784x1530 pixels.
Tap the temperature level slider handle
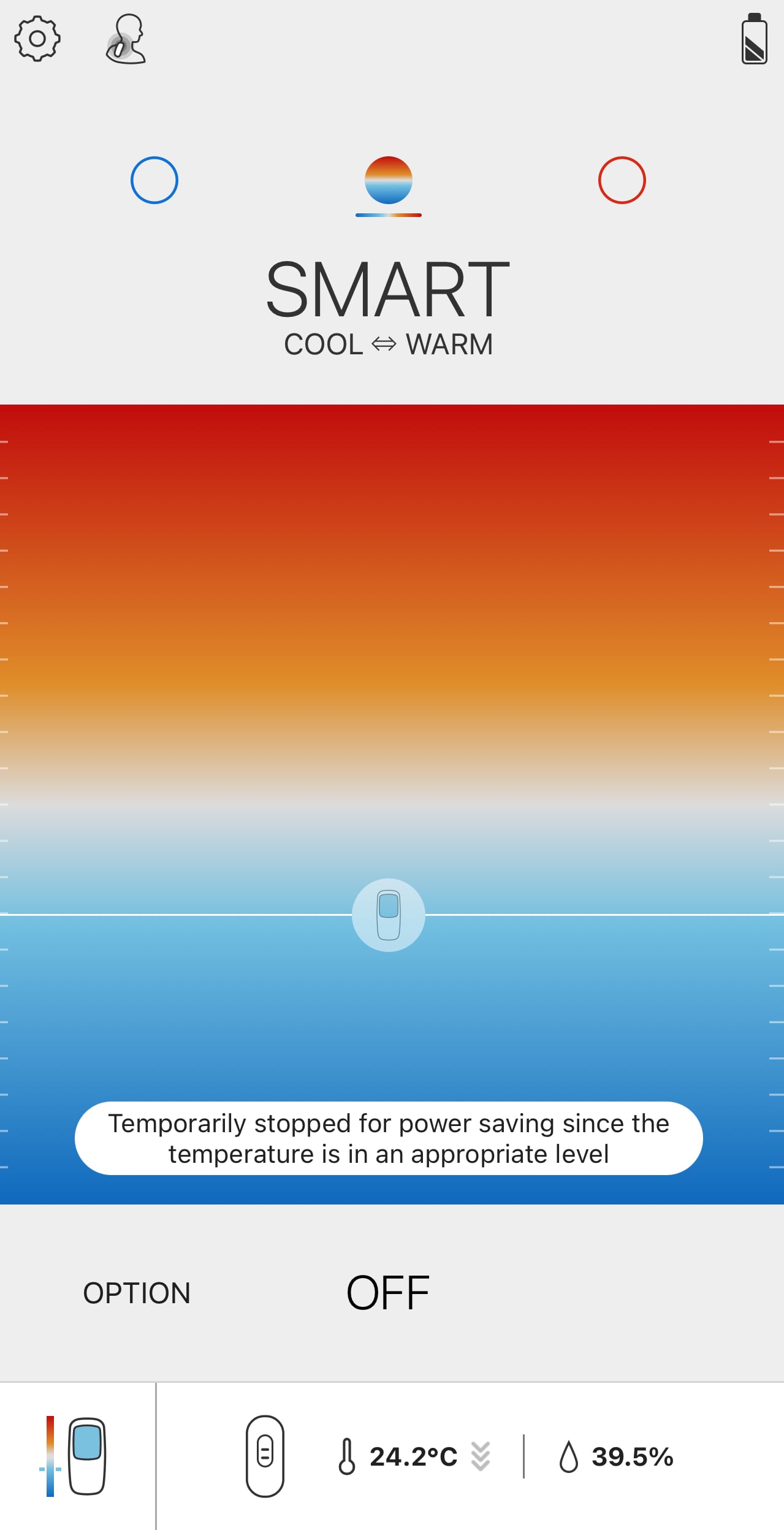(389, 915)
